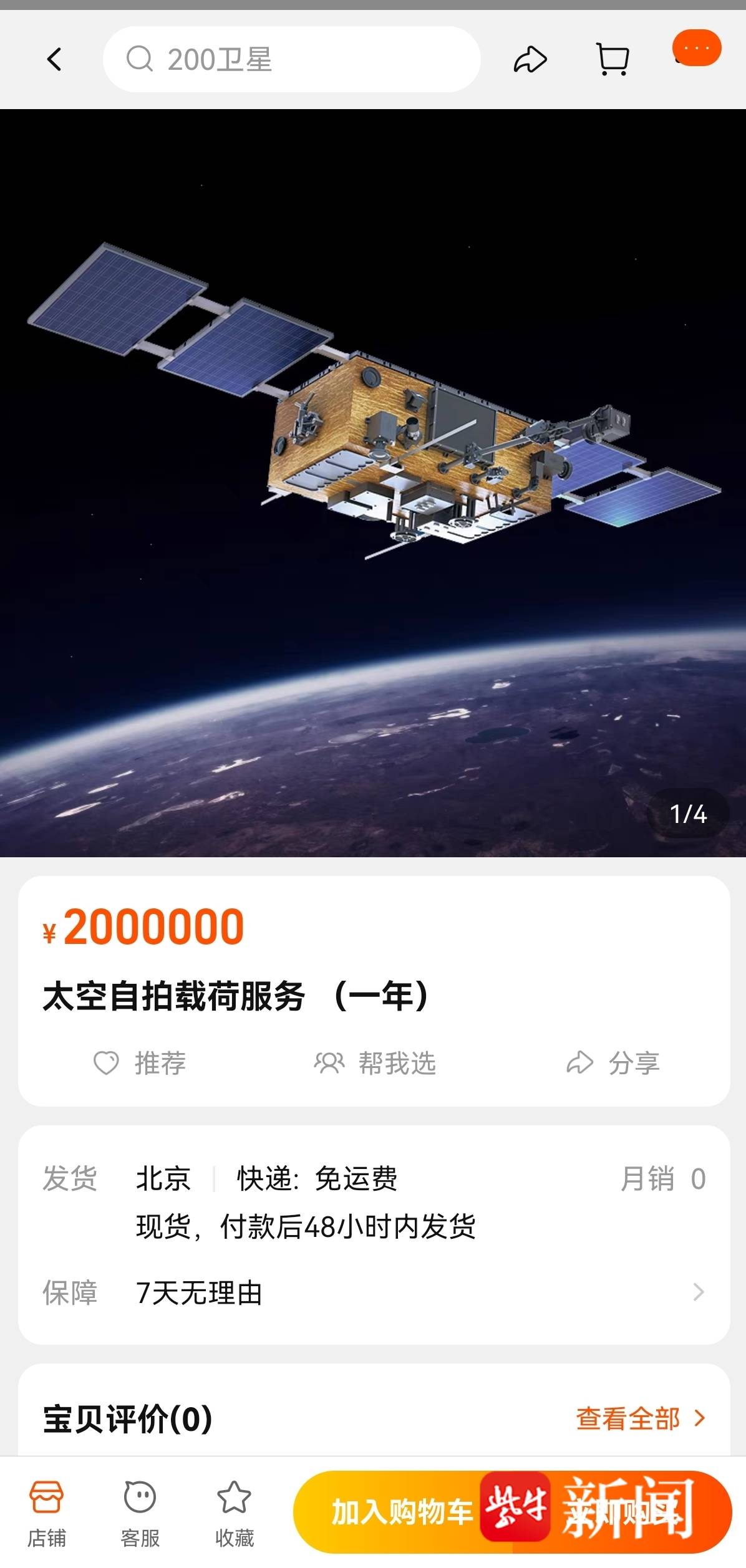Open the satellite product image
Image resolution: width=746 pixels, height=1568 pixels.
pyautogui.click(x=373, y=483)
